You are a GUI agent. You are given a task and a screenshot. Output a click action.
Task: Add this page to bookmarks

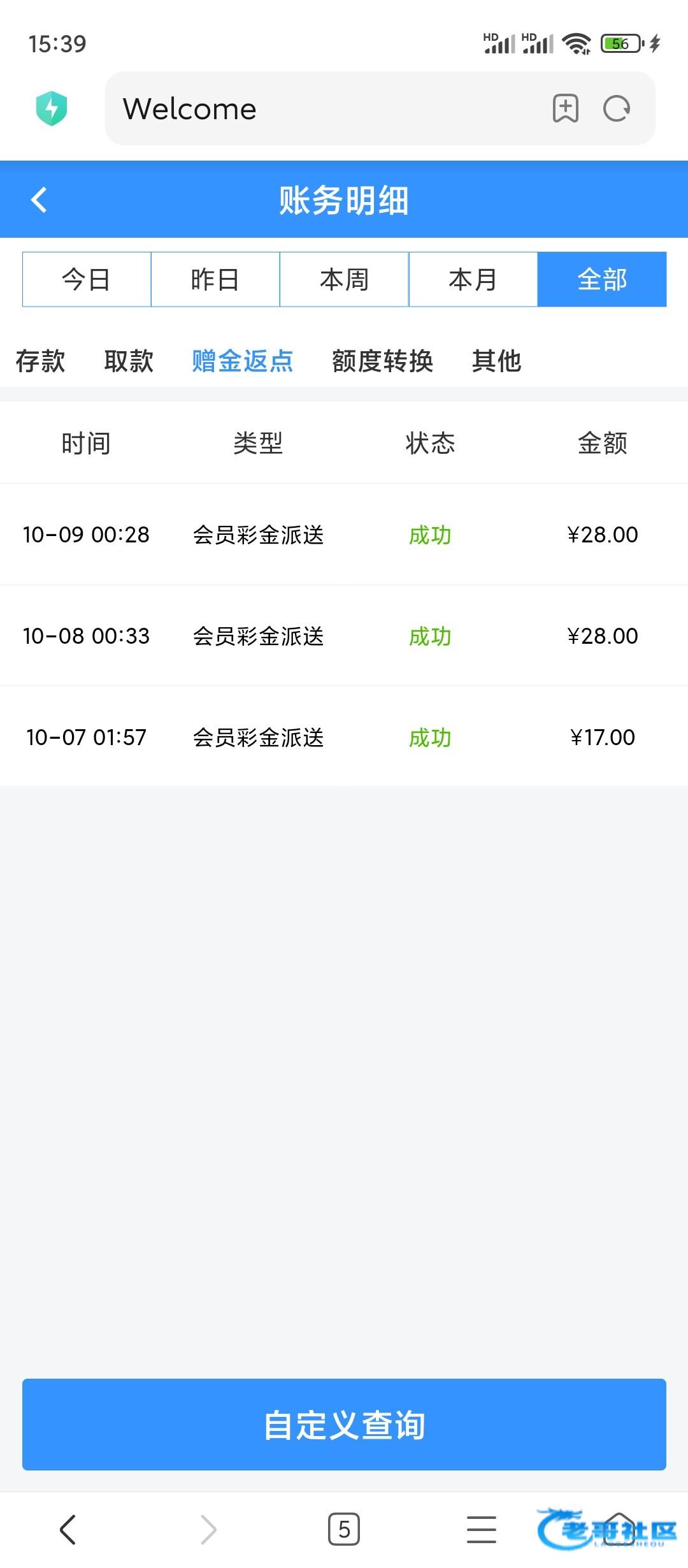click(x=565, y=109)
